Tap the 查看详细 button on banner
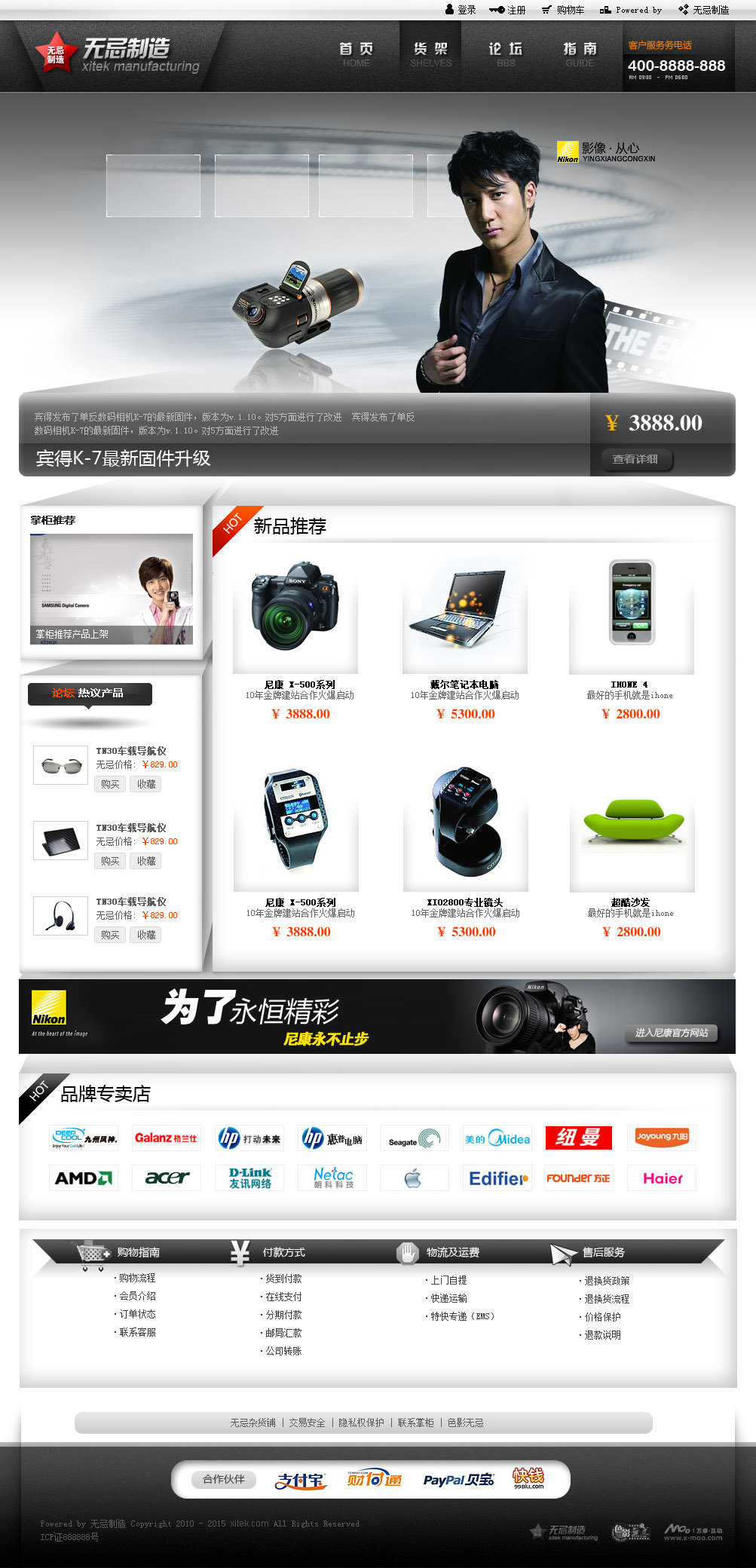The image size is (756, 1568). (636, 459)
